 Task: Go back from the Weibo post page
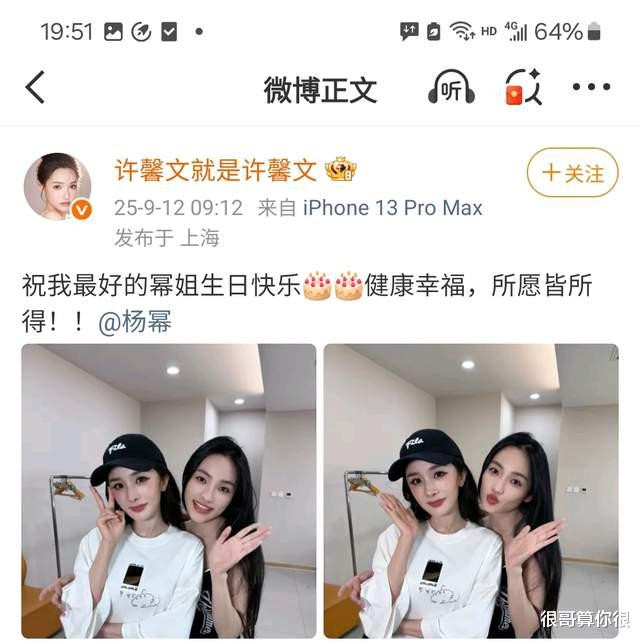36,88
